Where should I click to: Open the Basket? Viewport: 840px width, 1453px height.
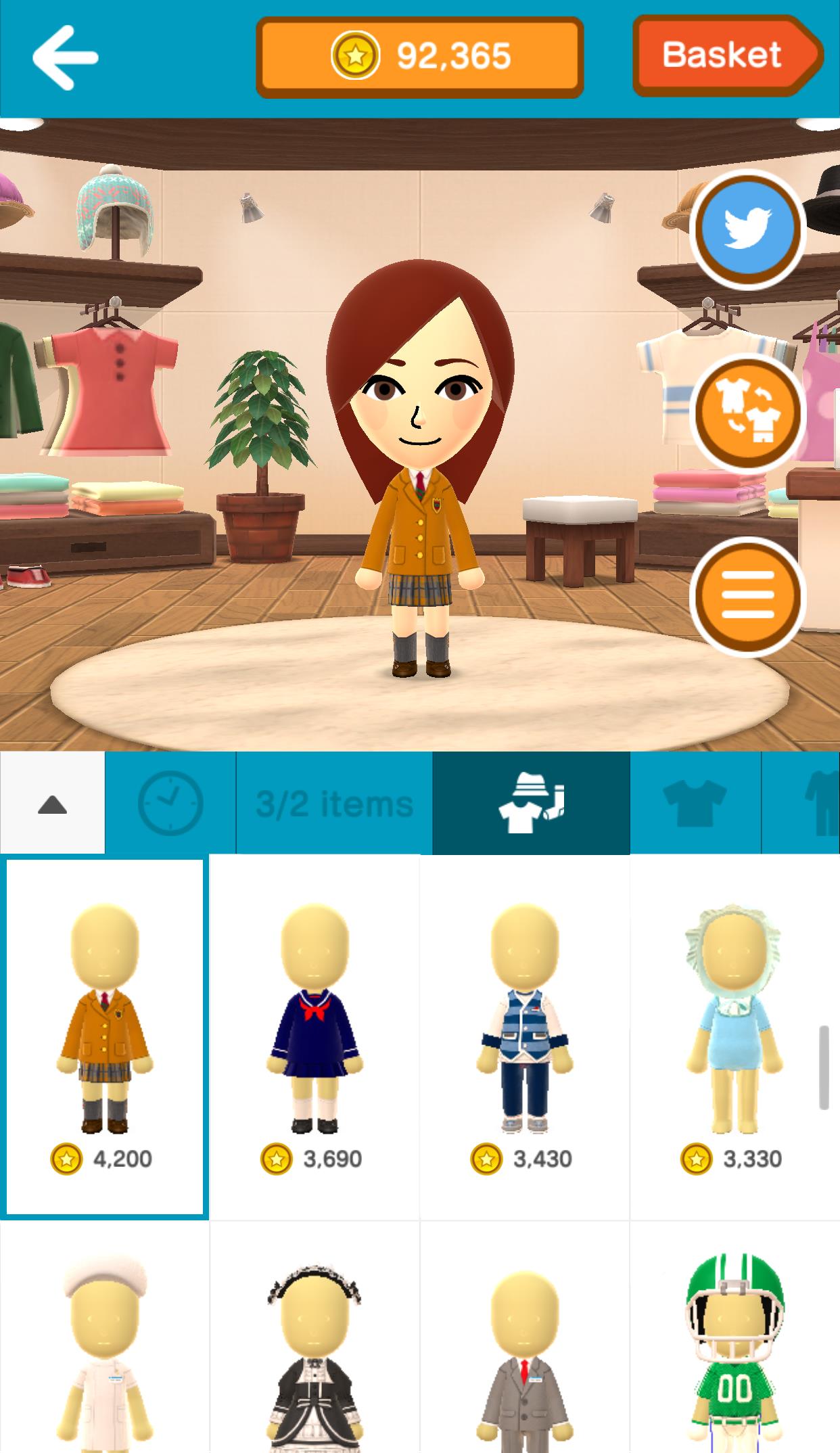tap(726, 55)
